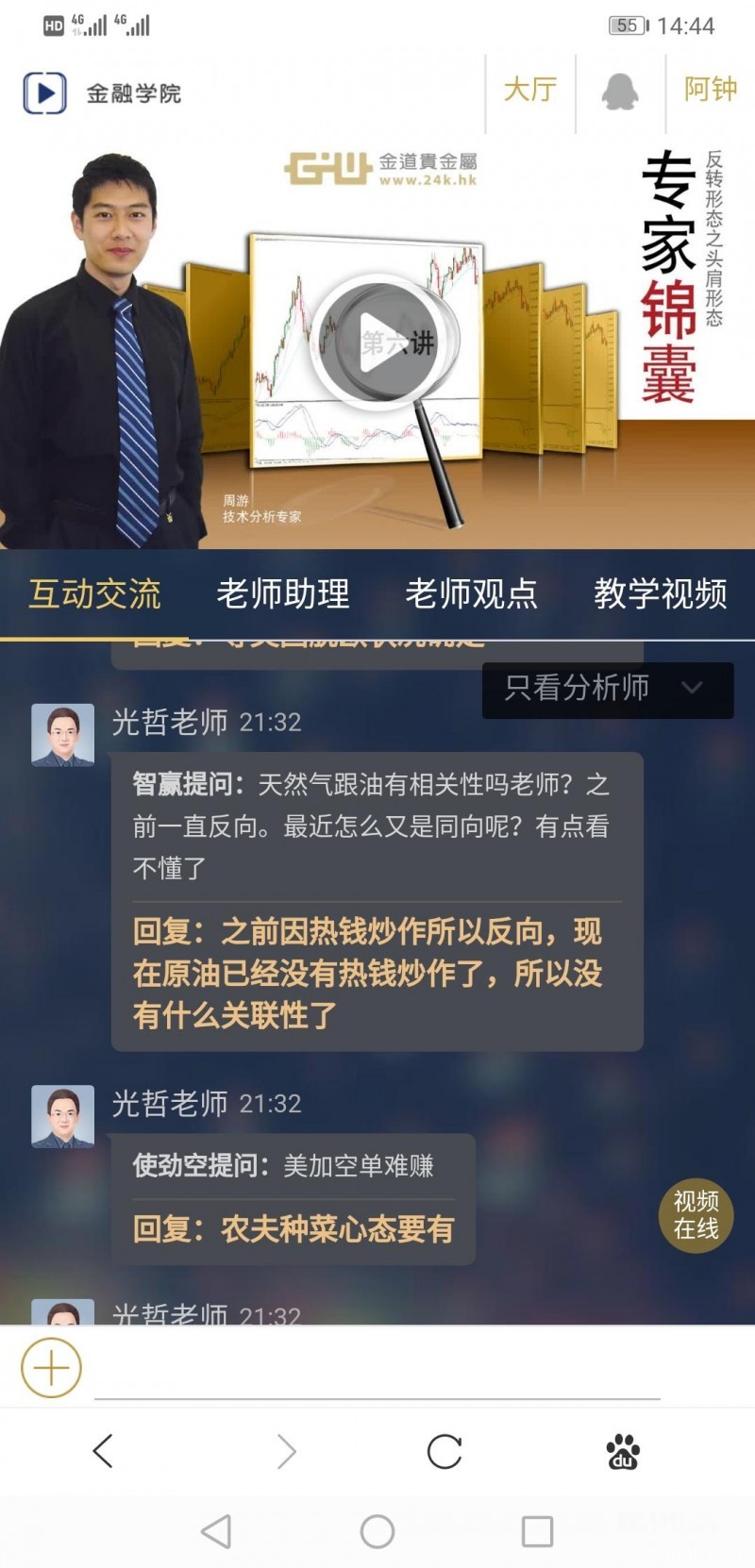Play the 第六讲 video
Screen dimensions: 755x1568
383,341
